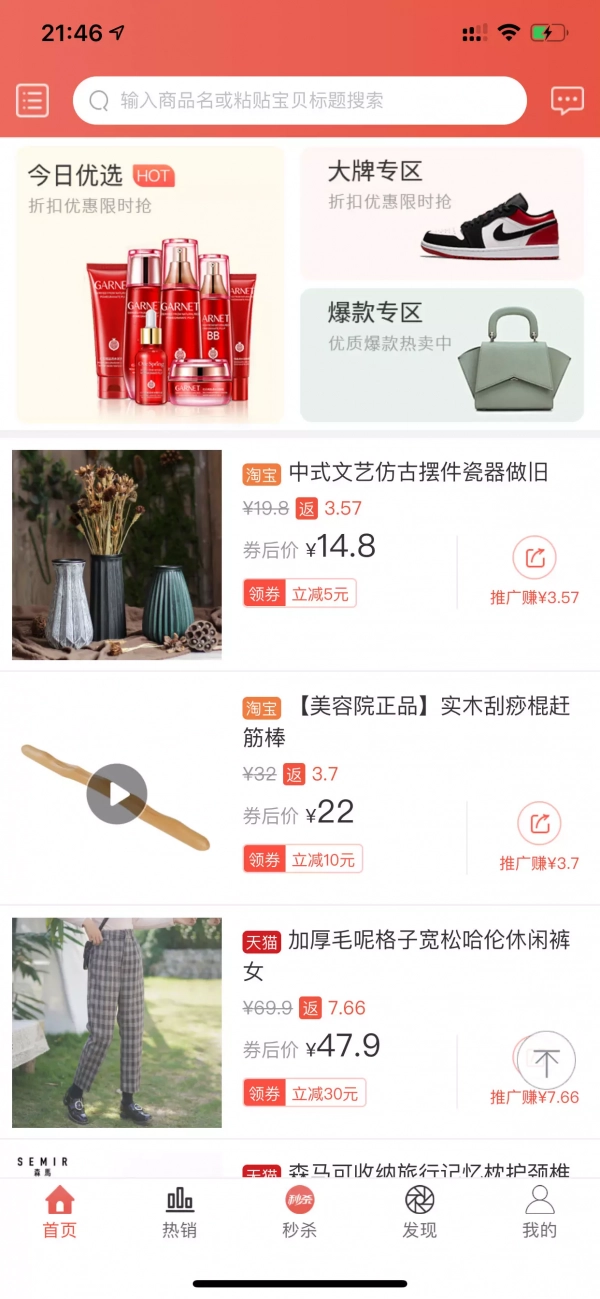Open the 爆款专区 hot items card
600x1299 pixels.
pos(442,355)
